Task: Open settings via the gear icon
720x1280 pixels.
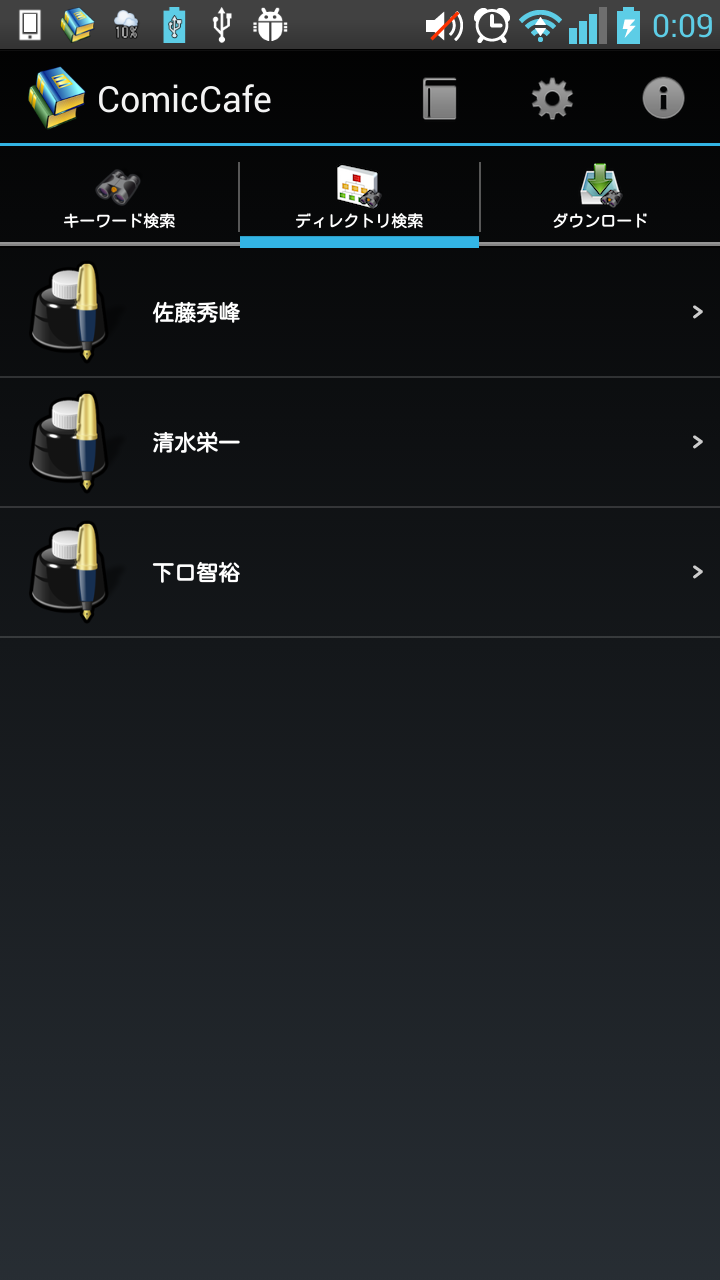Action: click(552, 99)
